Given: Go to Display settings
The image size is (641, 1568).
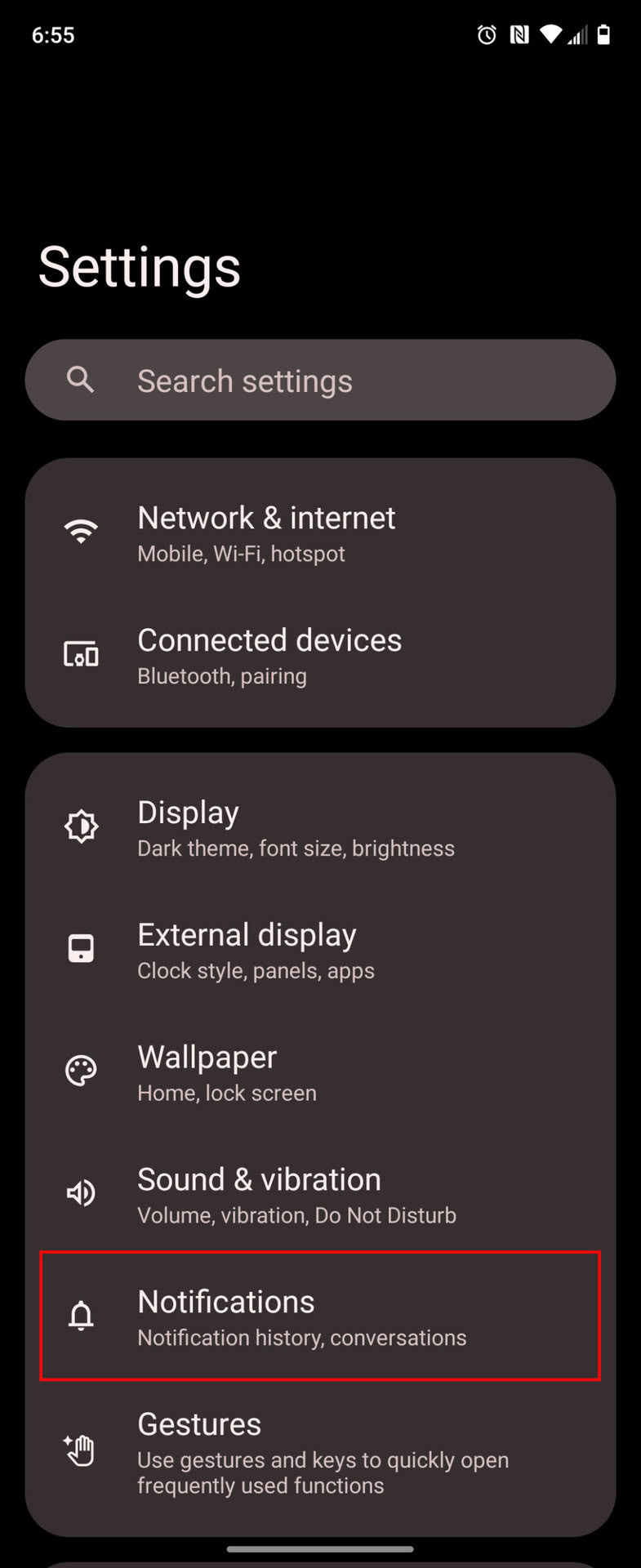Looking at the screenshot, I should coord(320,828).
